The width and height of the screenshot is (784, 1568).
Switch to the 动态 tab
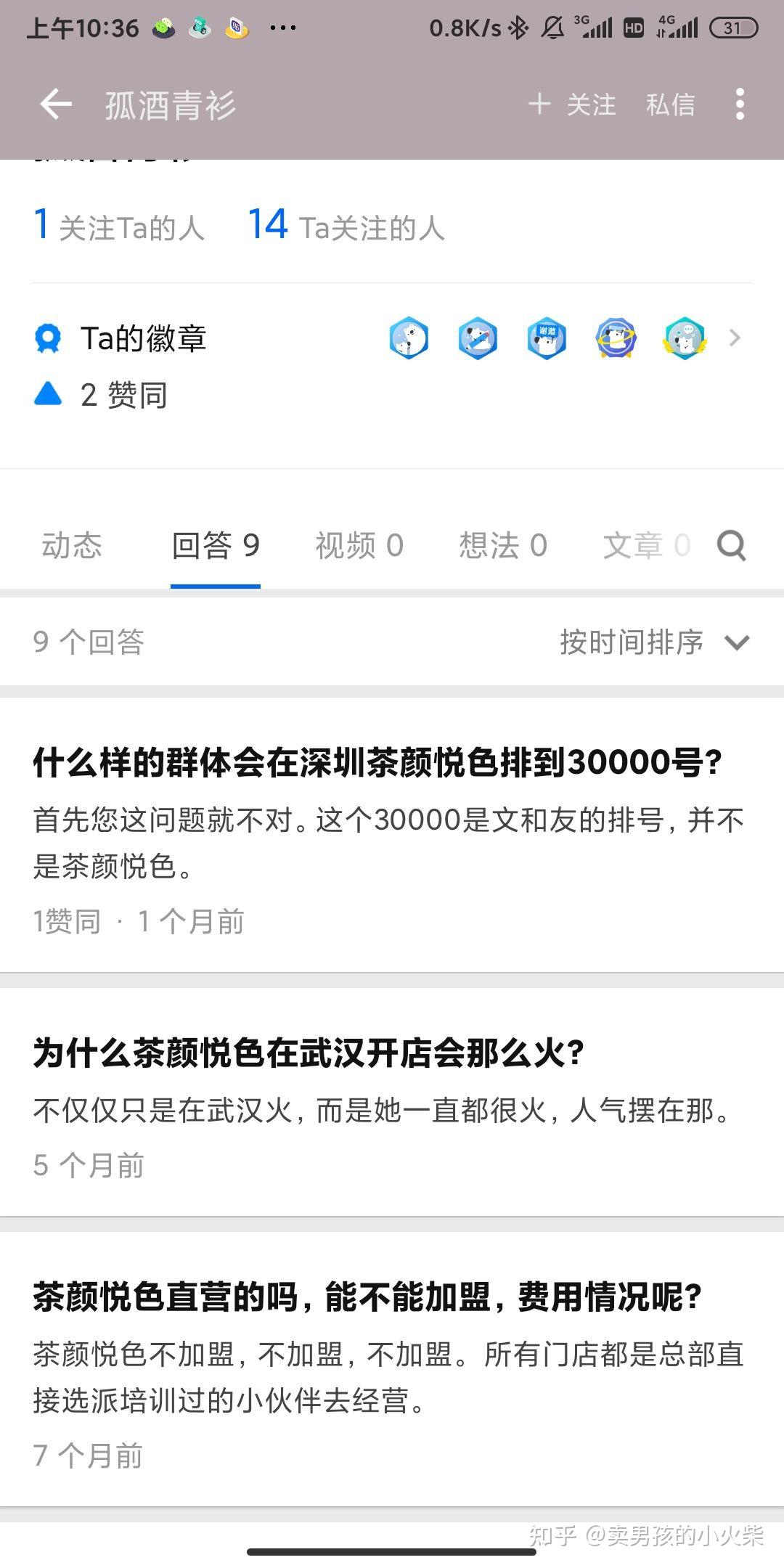(x=71, y=545)
